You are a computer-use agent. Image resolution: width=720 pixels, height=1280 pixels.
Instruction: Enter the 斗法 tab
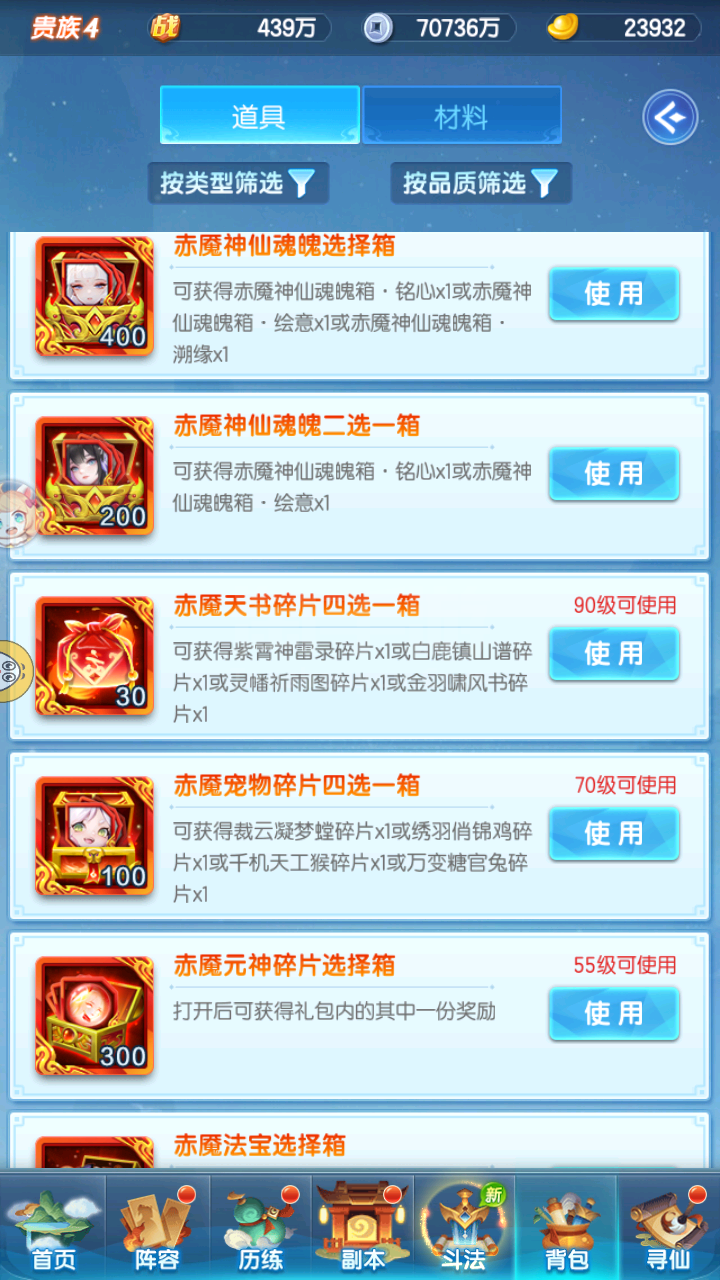[x=464, y=1225]
